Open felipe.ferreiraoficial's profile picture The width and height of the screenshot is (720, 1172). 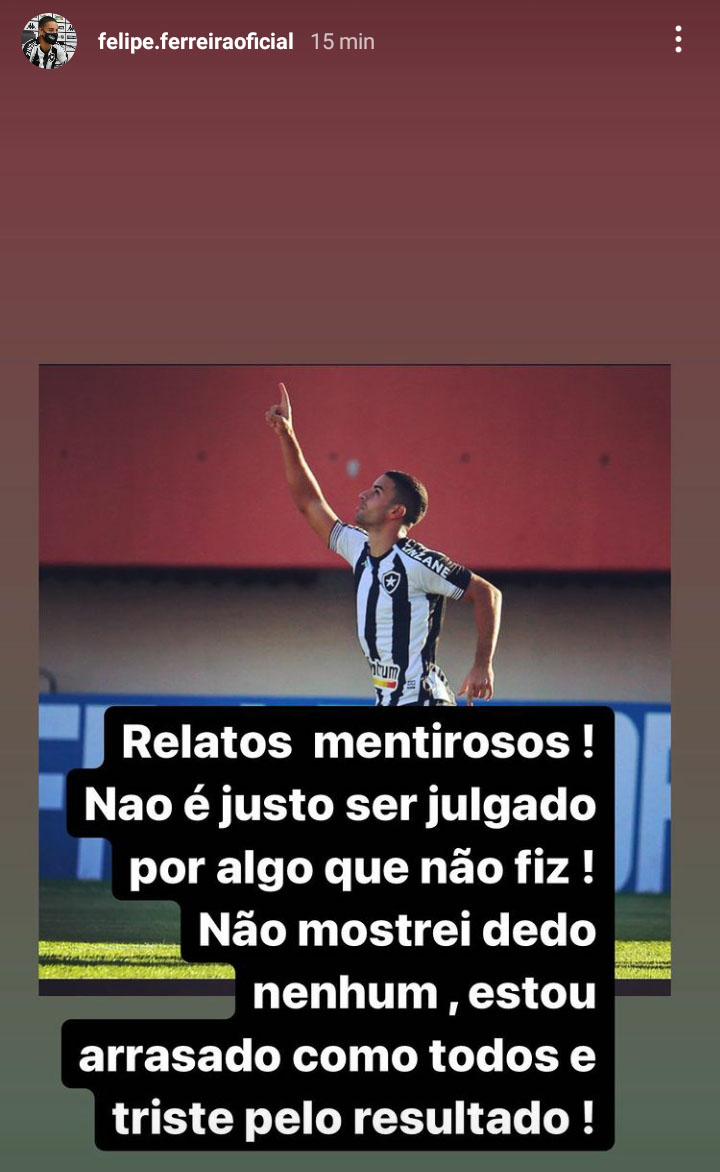pyautogui.click(x=49, y=41)
